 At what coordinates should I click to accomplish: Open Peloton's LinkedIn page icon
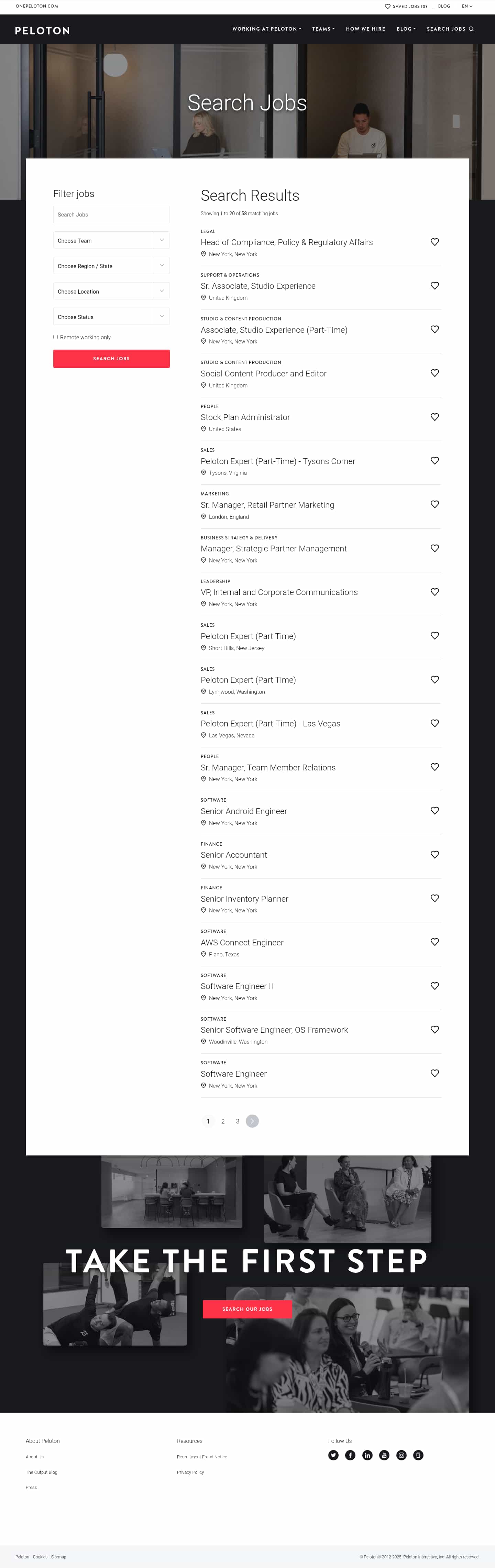(367, 1455)
